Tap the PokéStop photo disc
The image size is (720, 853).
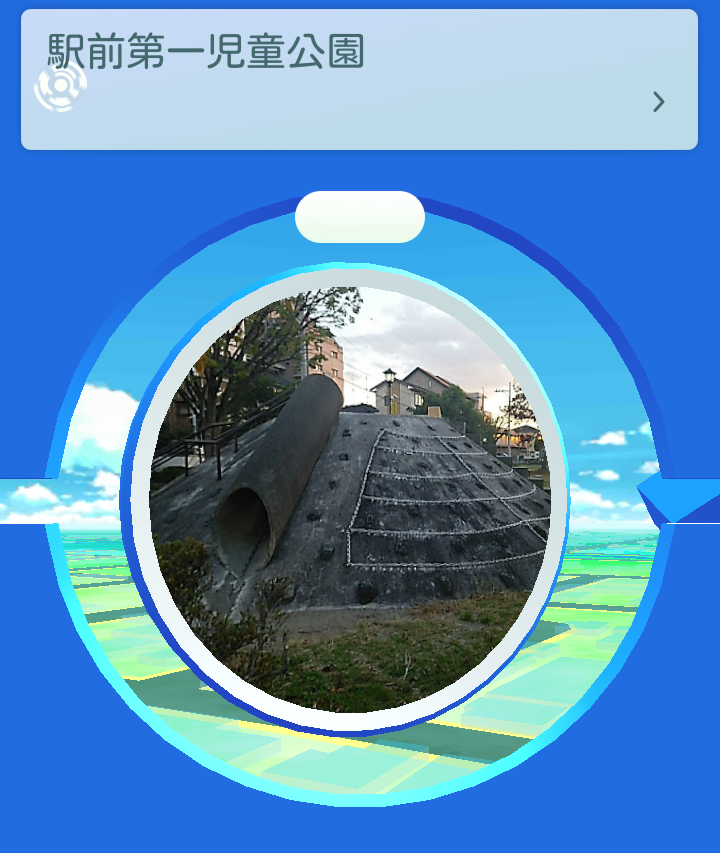[x=350, y=500]
